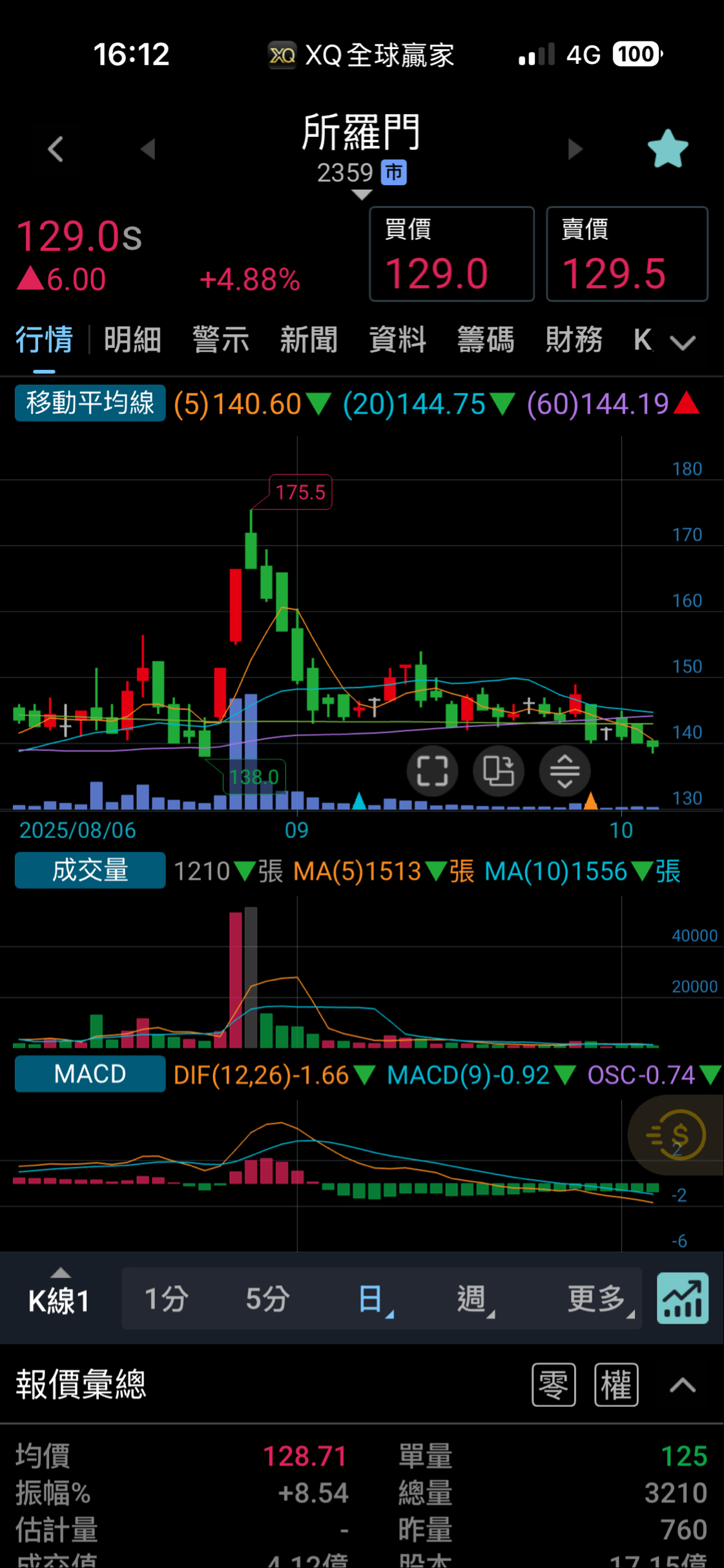View the 新聞 tab
The height and width of the screenshot is (1568, 724).
309,340
